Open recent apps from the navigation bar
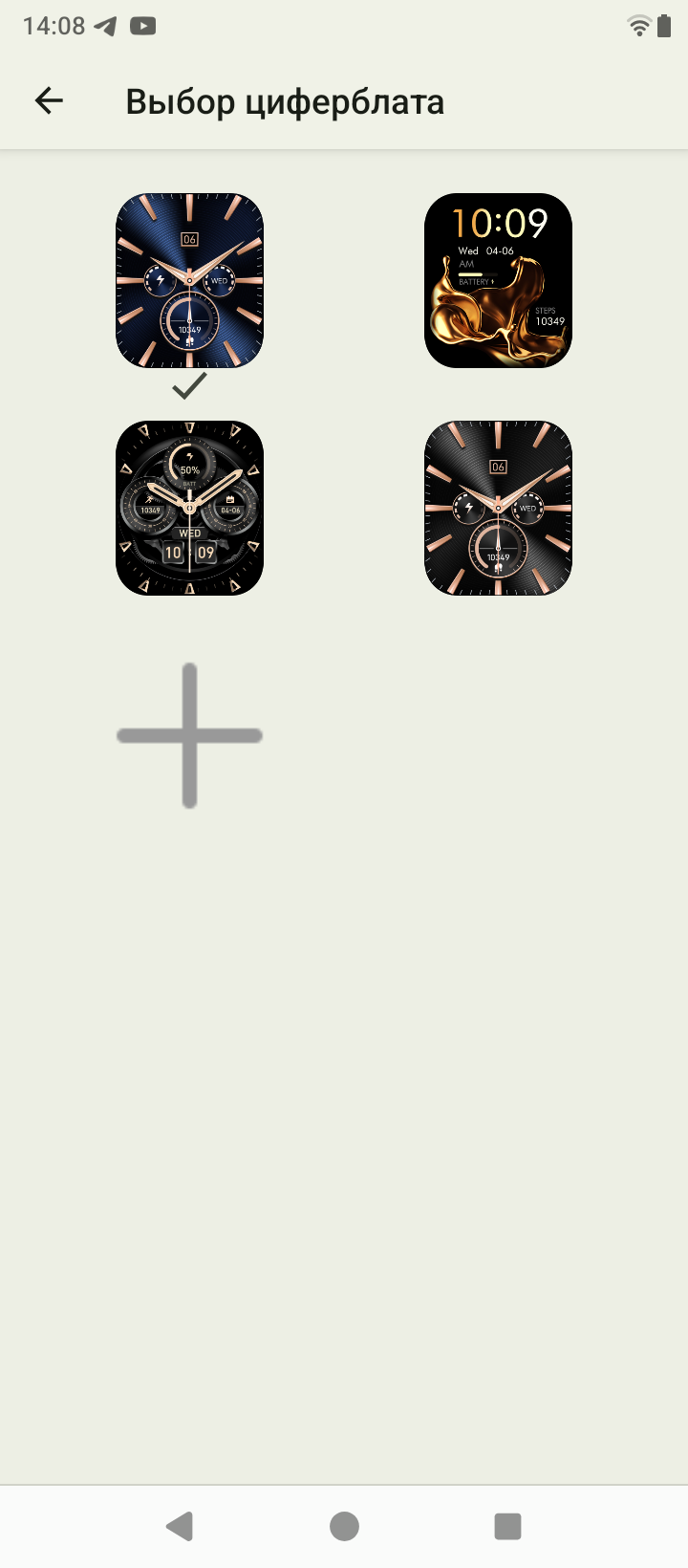688x1568 pixels. (x=507, y=1526)
